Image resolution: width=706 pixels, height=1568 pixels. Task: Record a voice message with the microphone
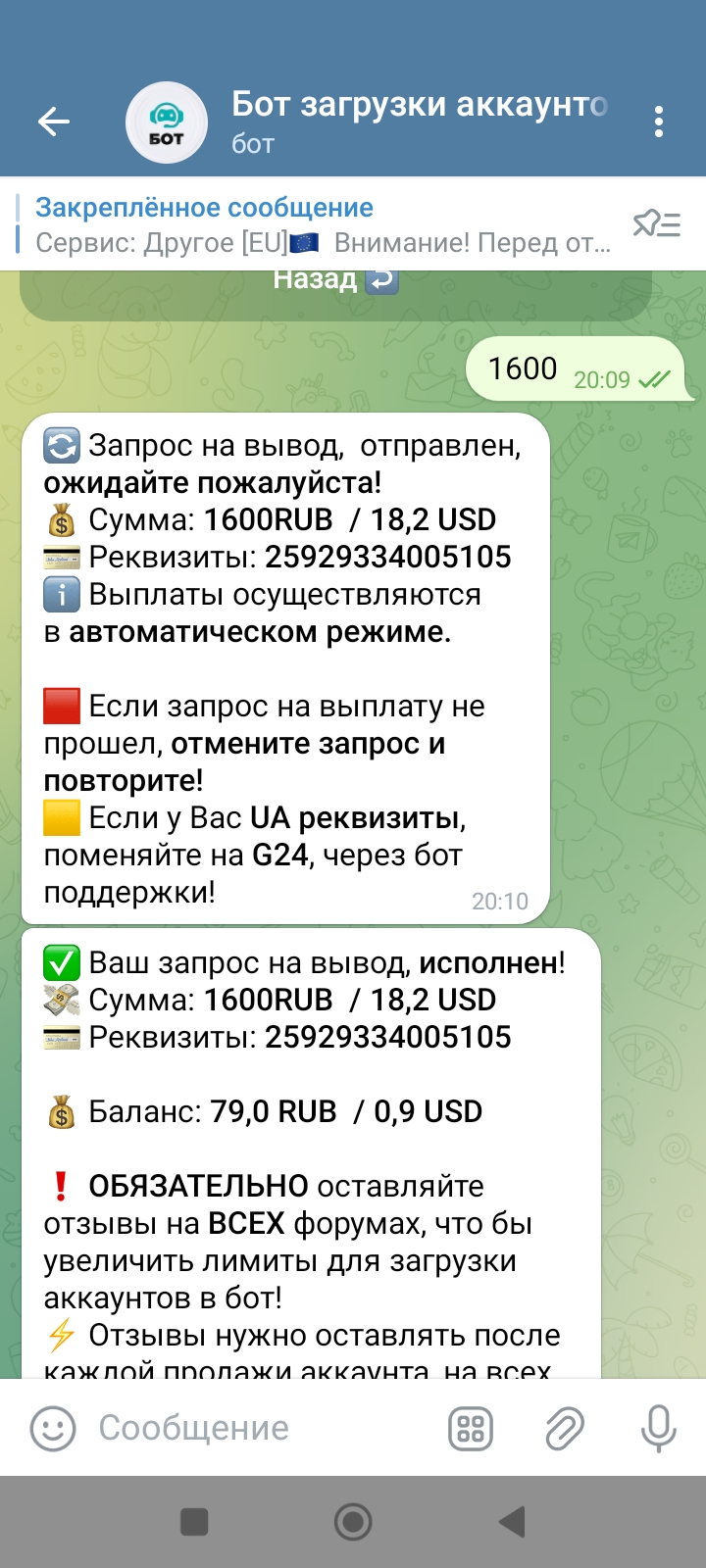pos(658,1428)
